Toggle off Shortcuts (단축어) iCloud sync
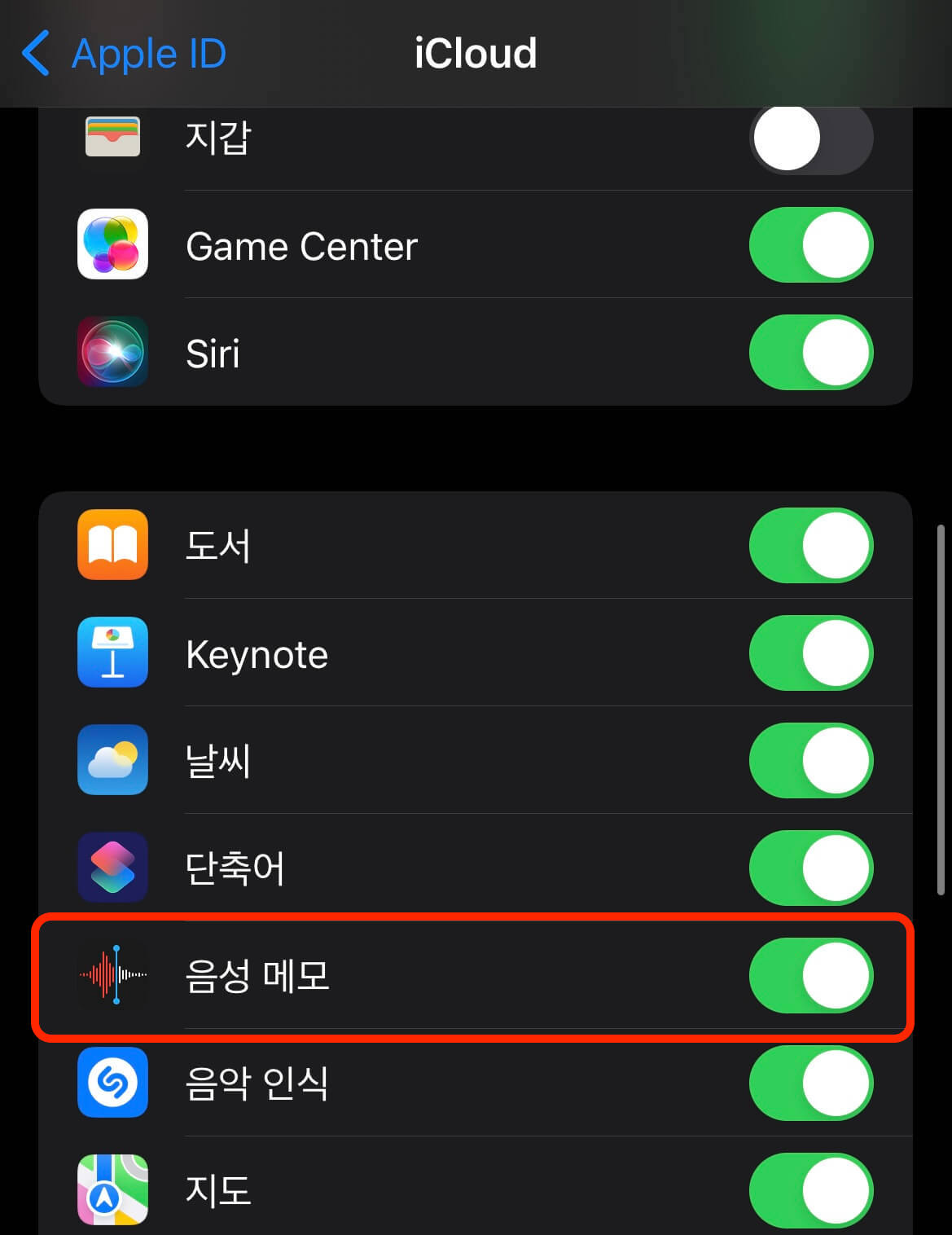This screenshot has width=952, height=1235. 810,868
